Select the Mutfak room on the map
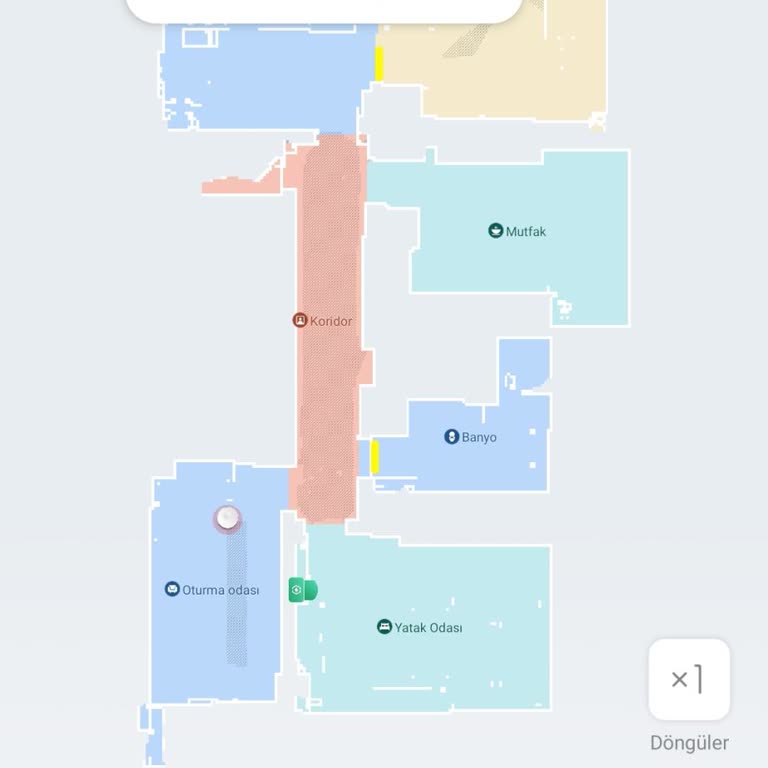The height and width of the screenshot is (768, 768). (x=517, y=232)
